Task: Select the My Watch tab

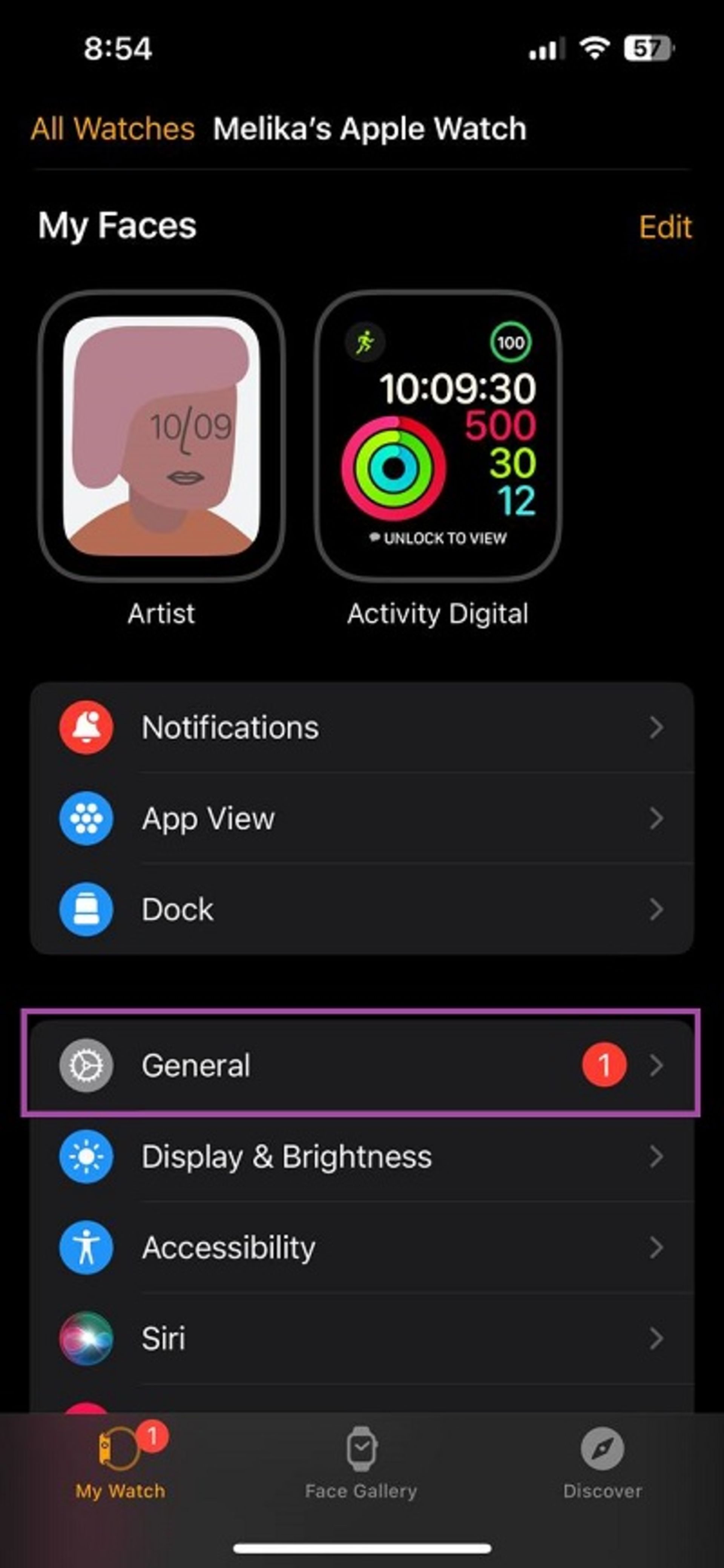Action: 120,1464
